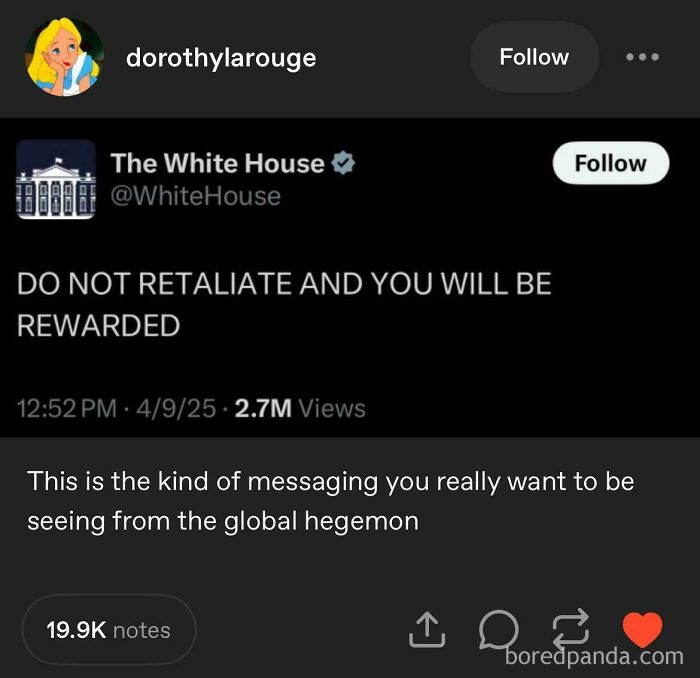The height and width of the screenshot is (678, 700).
Task: Reblog this post
Action: point(570,629)
